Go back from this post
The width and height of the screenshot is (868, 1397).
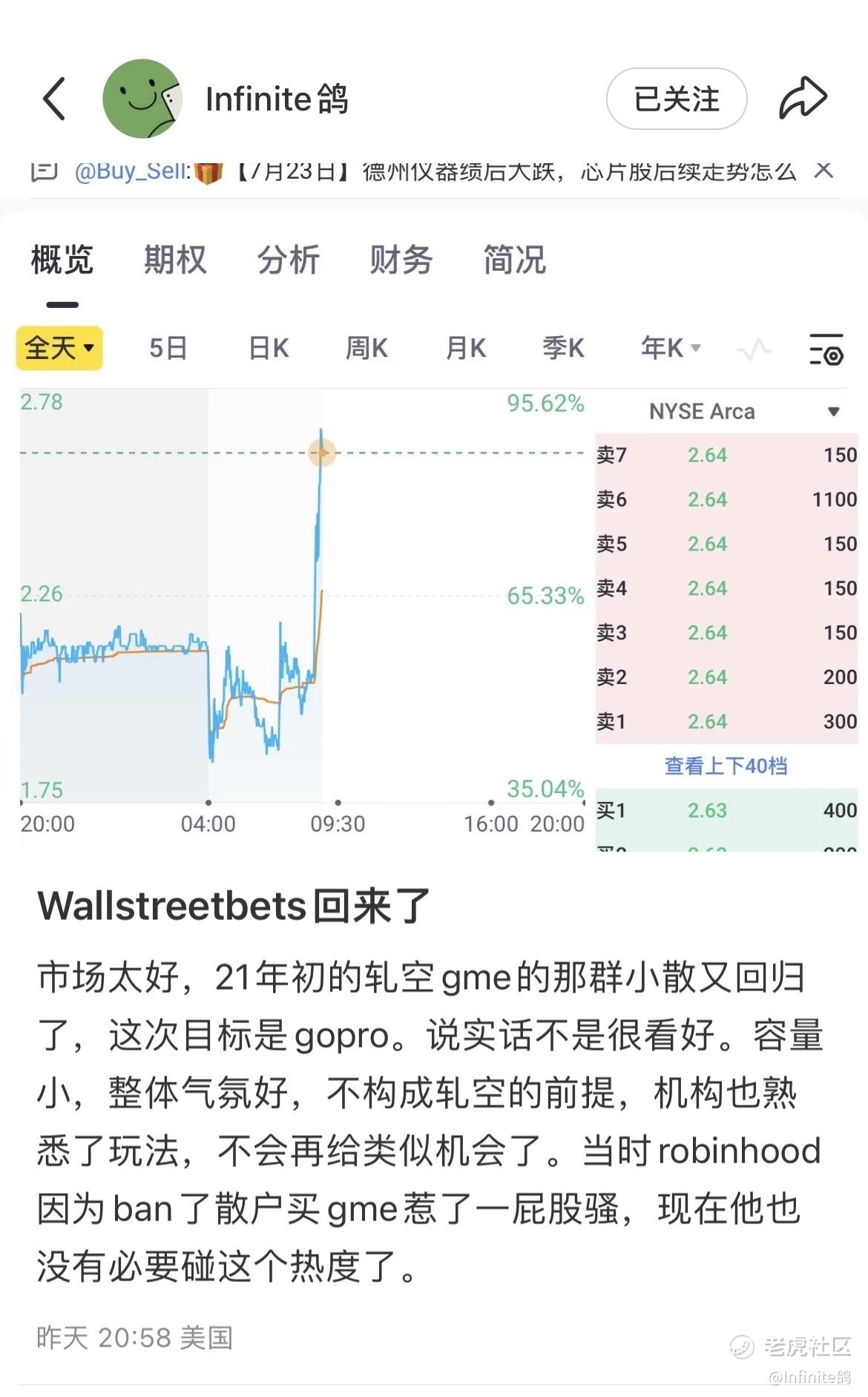tap(54, 99)
